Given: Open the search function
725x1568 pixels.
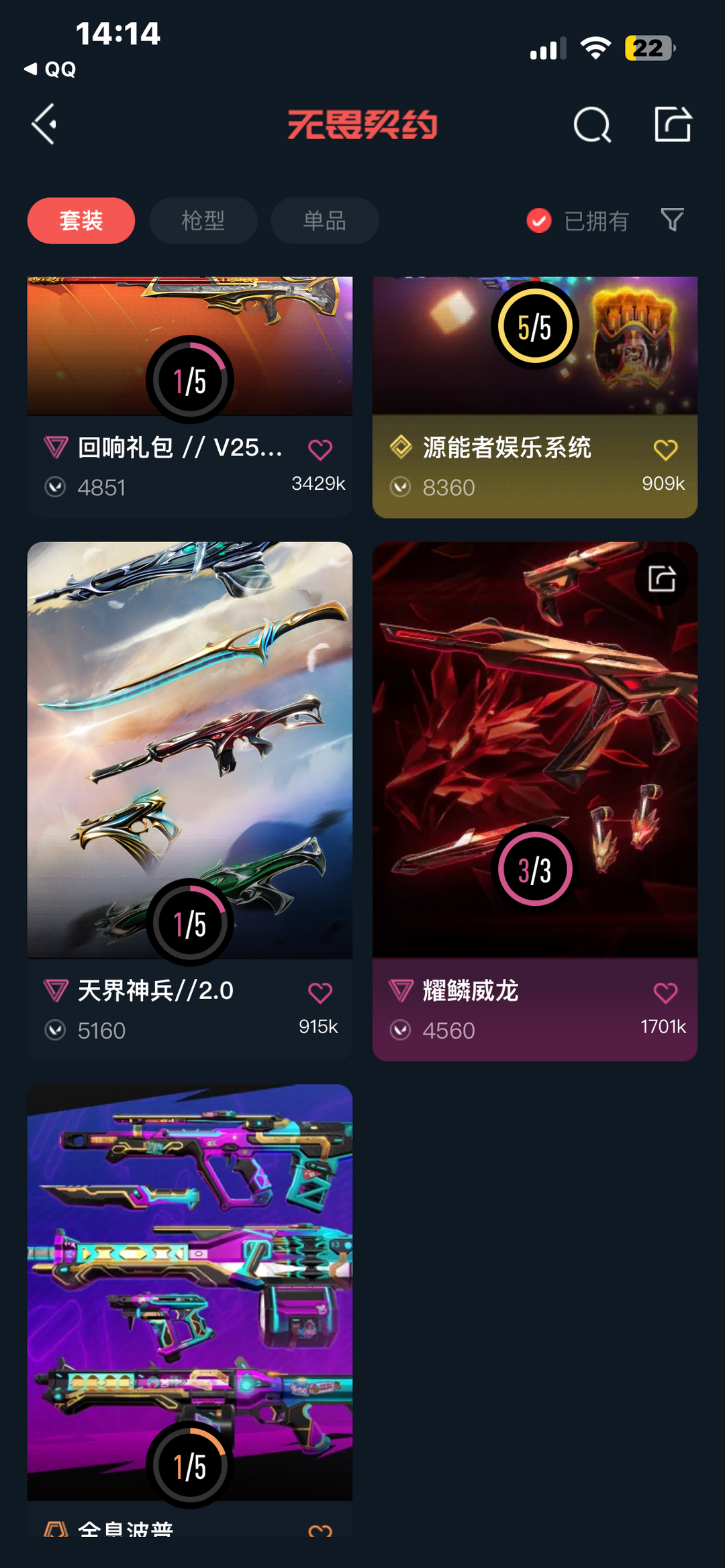Looking at the screenshot, I should [x=591, y=124].
